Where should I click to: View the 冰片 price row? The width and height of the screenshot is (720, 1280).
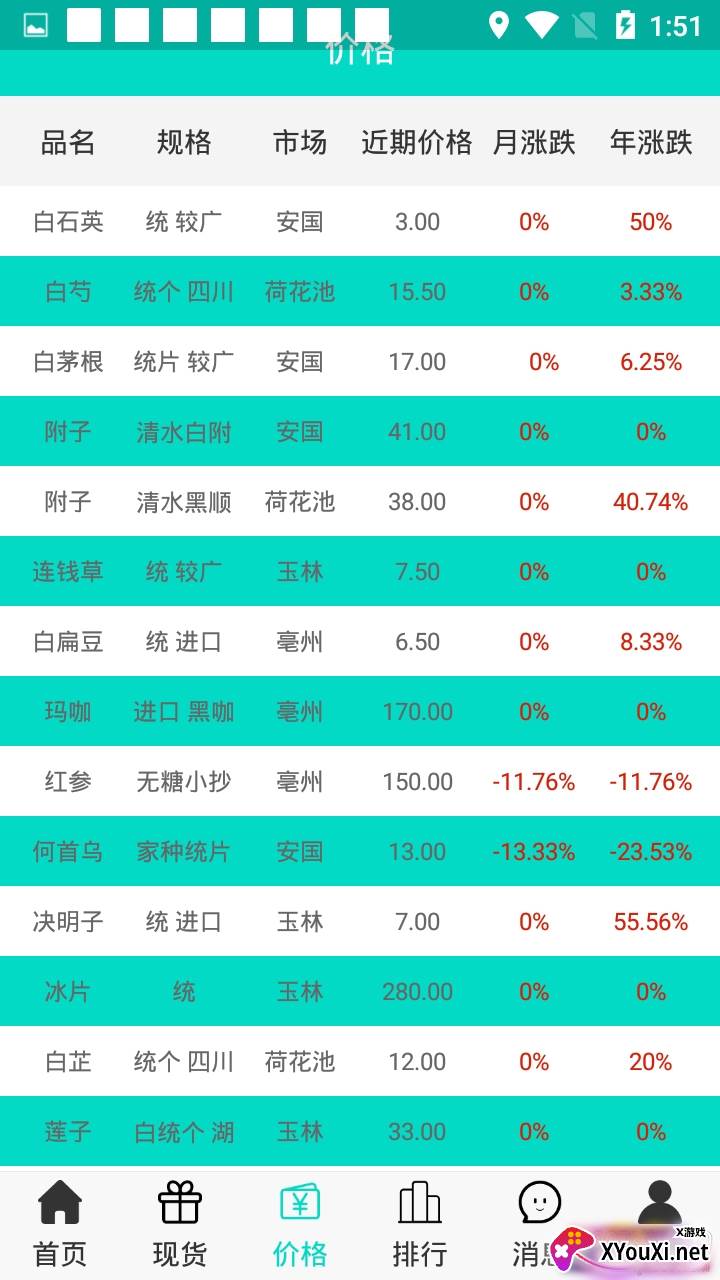[360, 991]
